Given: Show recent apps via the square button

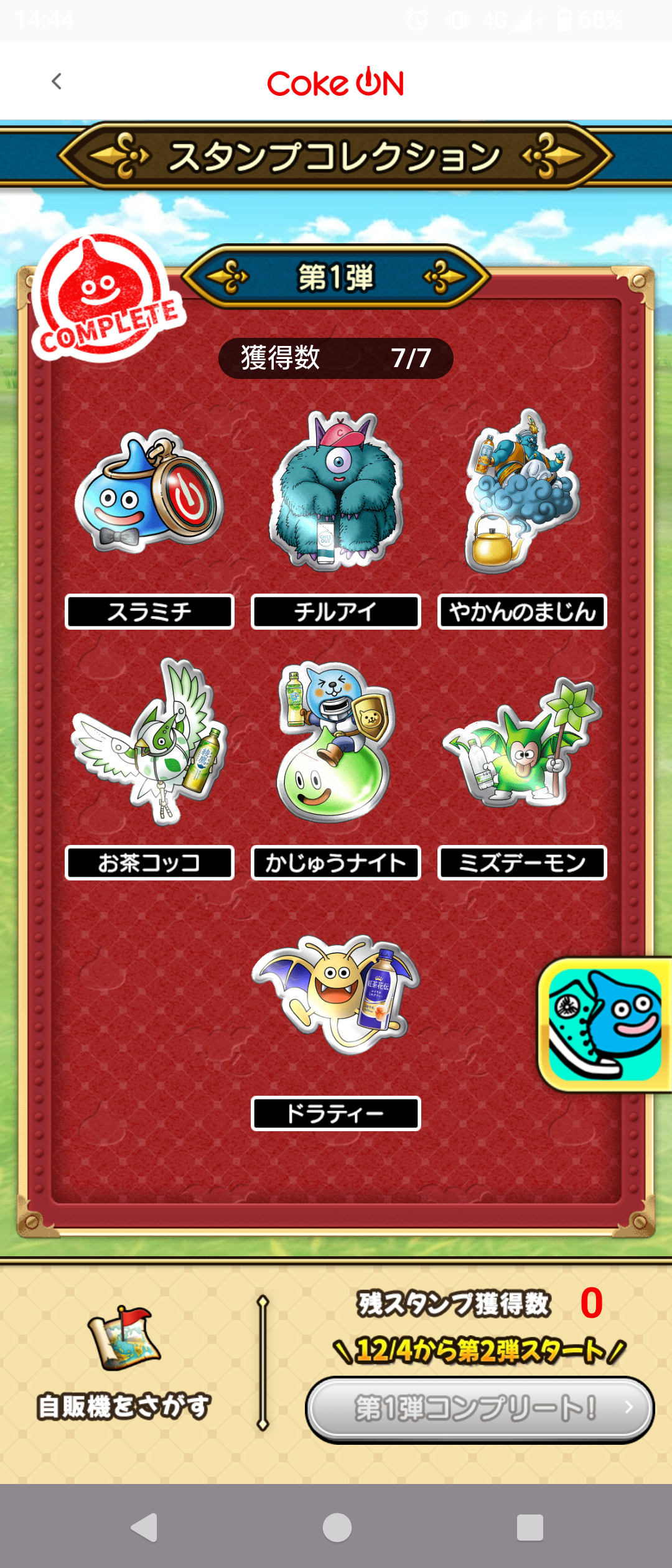Looking at the screenshot, I should tap(530, 1528).
